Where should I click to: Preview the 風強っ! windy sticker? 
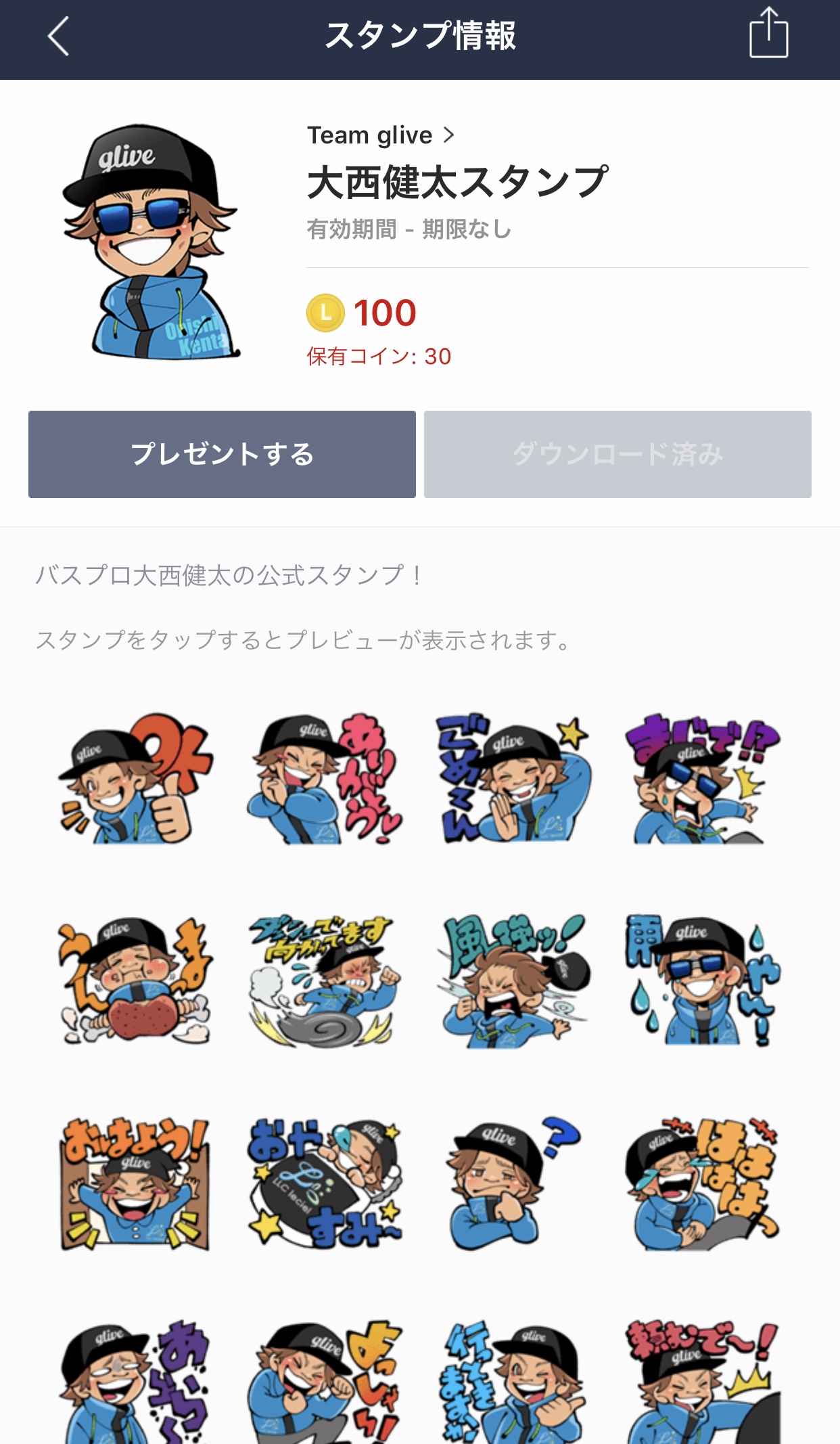coord(514,980)
